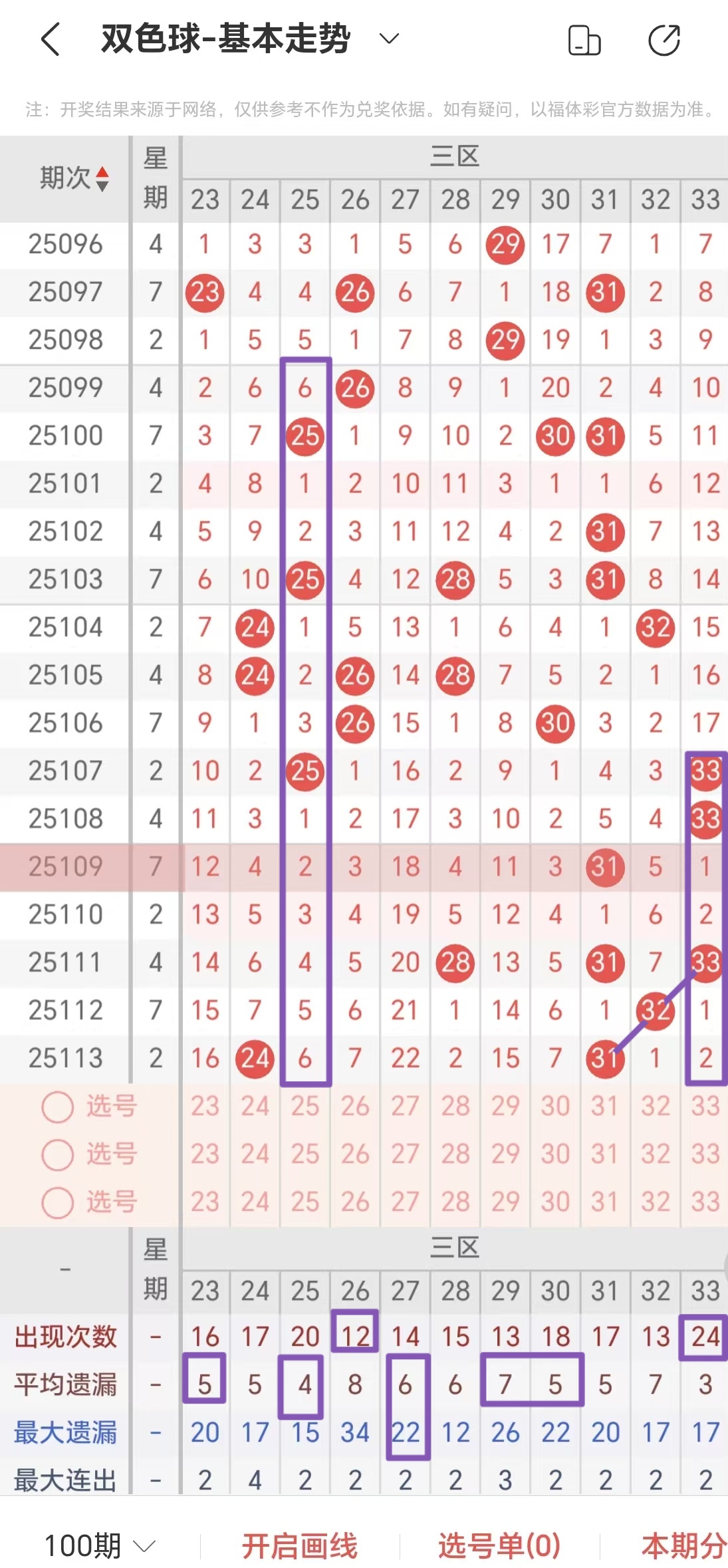Open the 100期 period range dropdown
Screen dimensions: 728x1568
point(100,1545)
